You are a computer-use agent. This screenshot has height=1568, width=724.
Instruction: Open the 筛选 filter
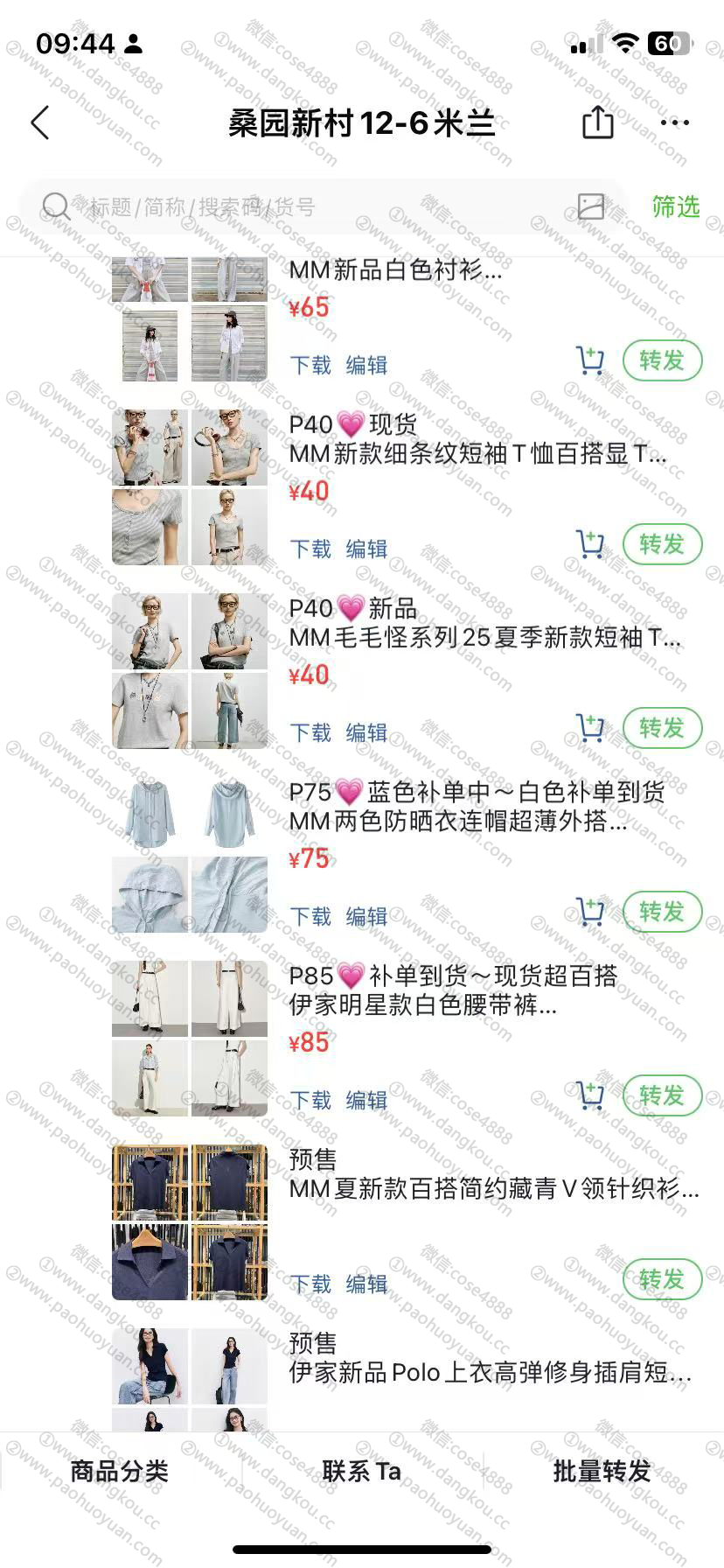coord(675,206)
